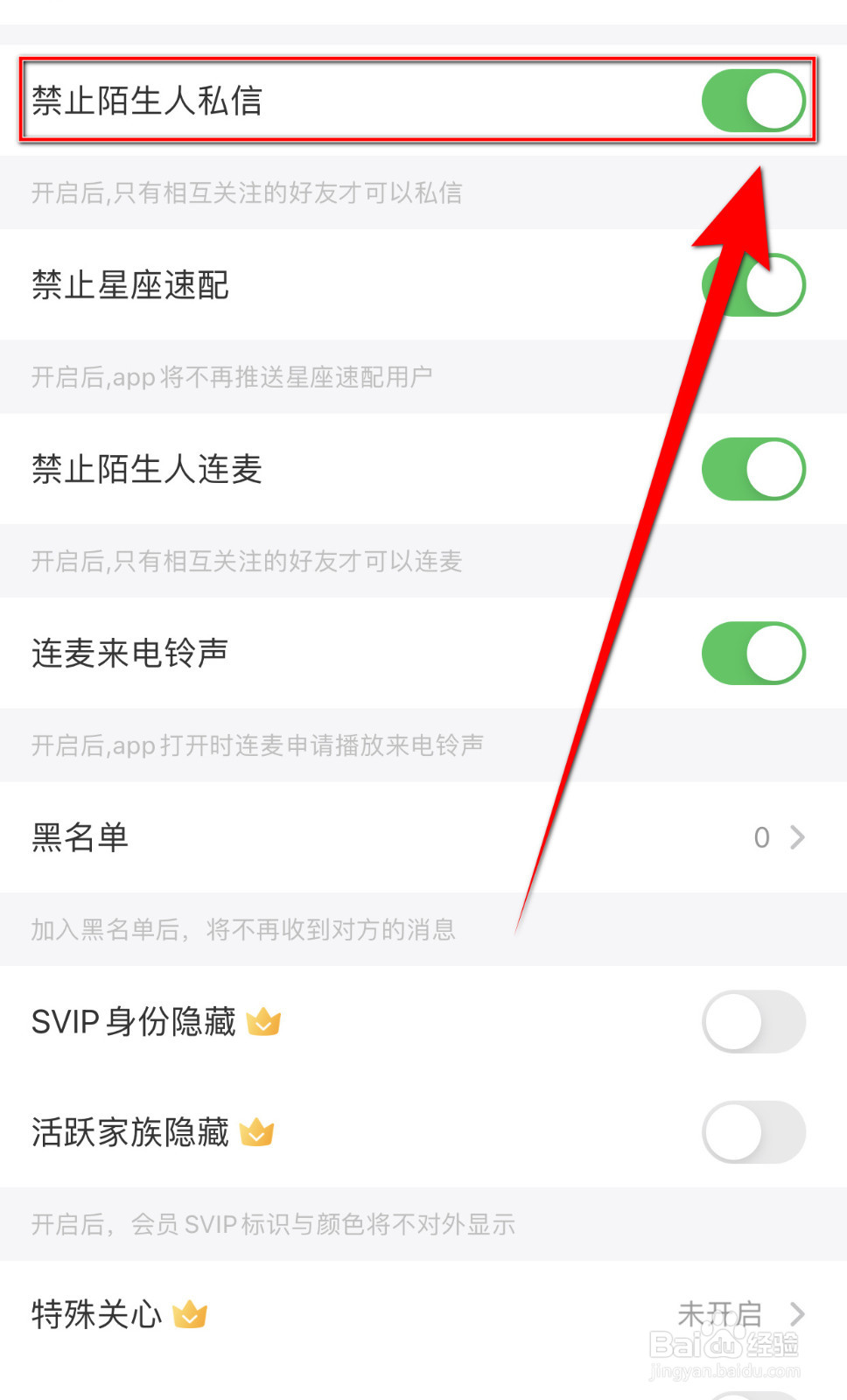Click the crown icon beside SVIP身份隐藏
The height and width of the screenshot is (1400, 847).
265,1022
